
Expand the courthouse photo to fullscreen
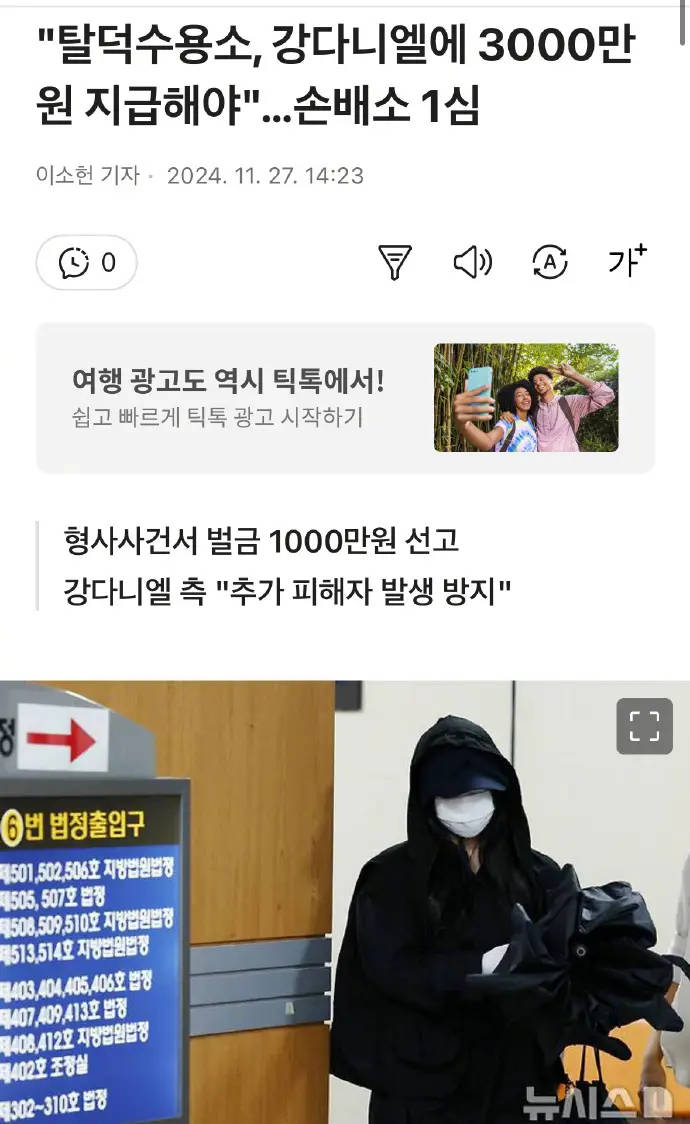(x=644, y=726)
